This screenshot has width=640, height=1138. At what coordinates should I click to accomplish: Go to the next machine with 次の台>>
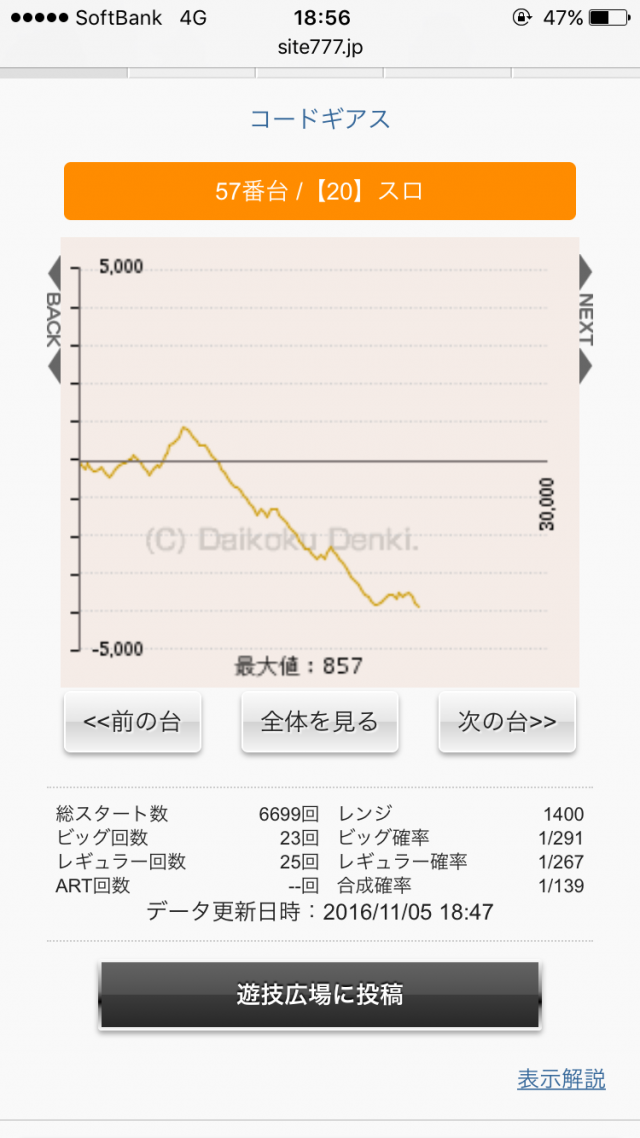507,722
